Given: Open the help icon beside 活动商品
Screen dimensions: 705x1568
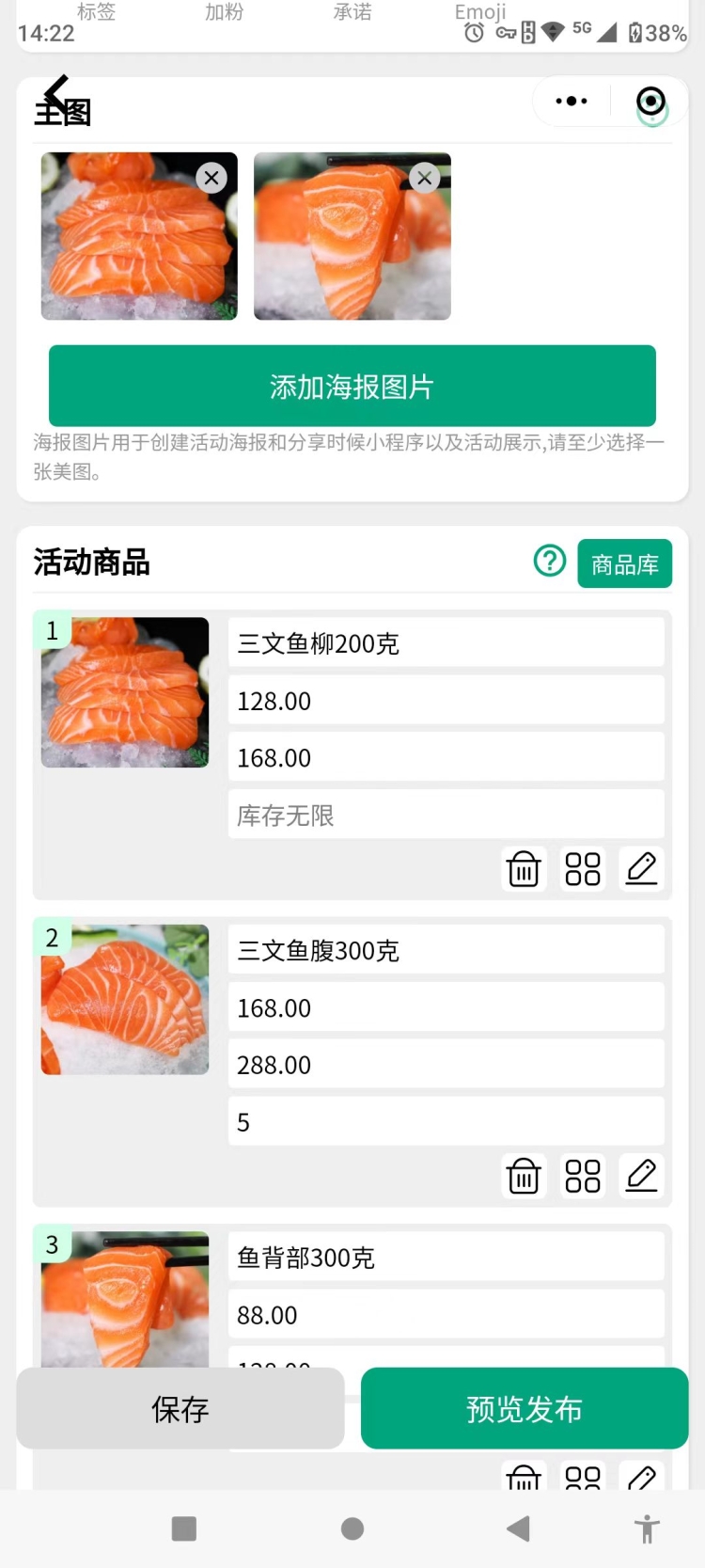Looking at the screenshot, I should [549, 562].
